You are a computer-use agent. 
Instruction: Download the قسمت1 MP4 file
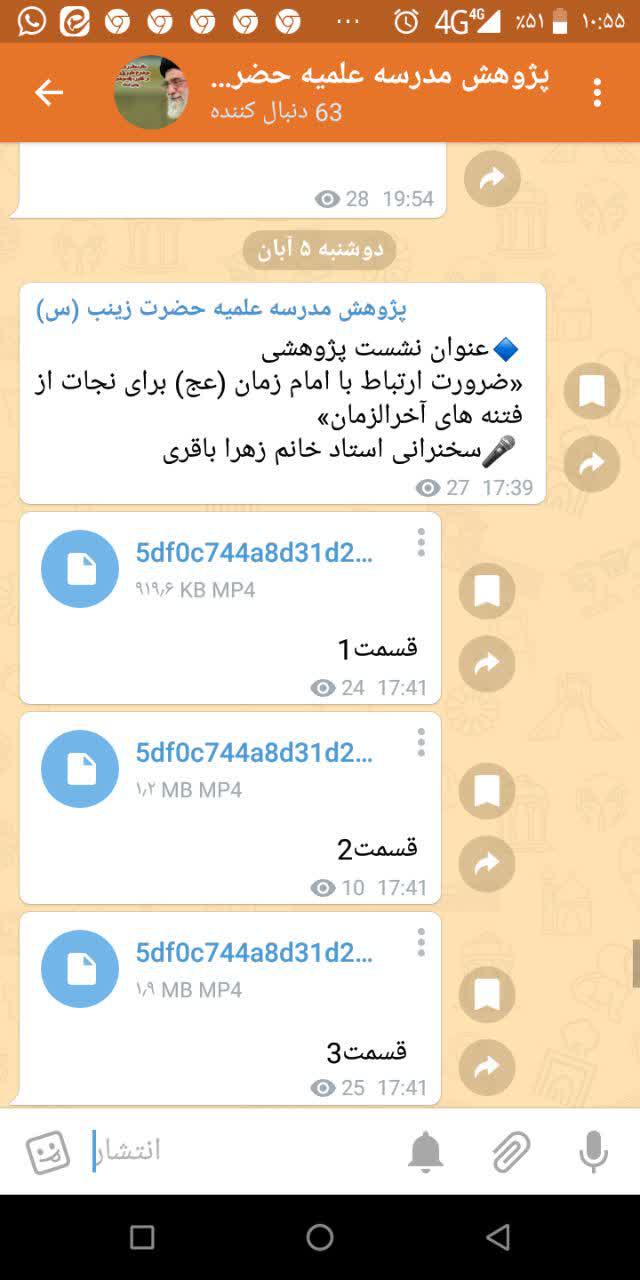[80, 569]
